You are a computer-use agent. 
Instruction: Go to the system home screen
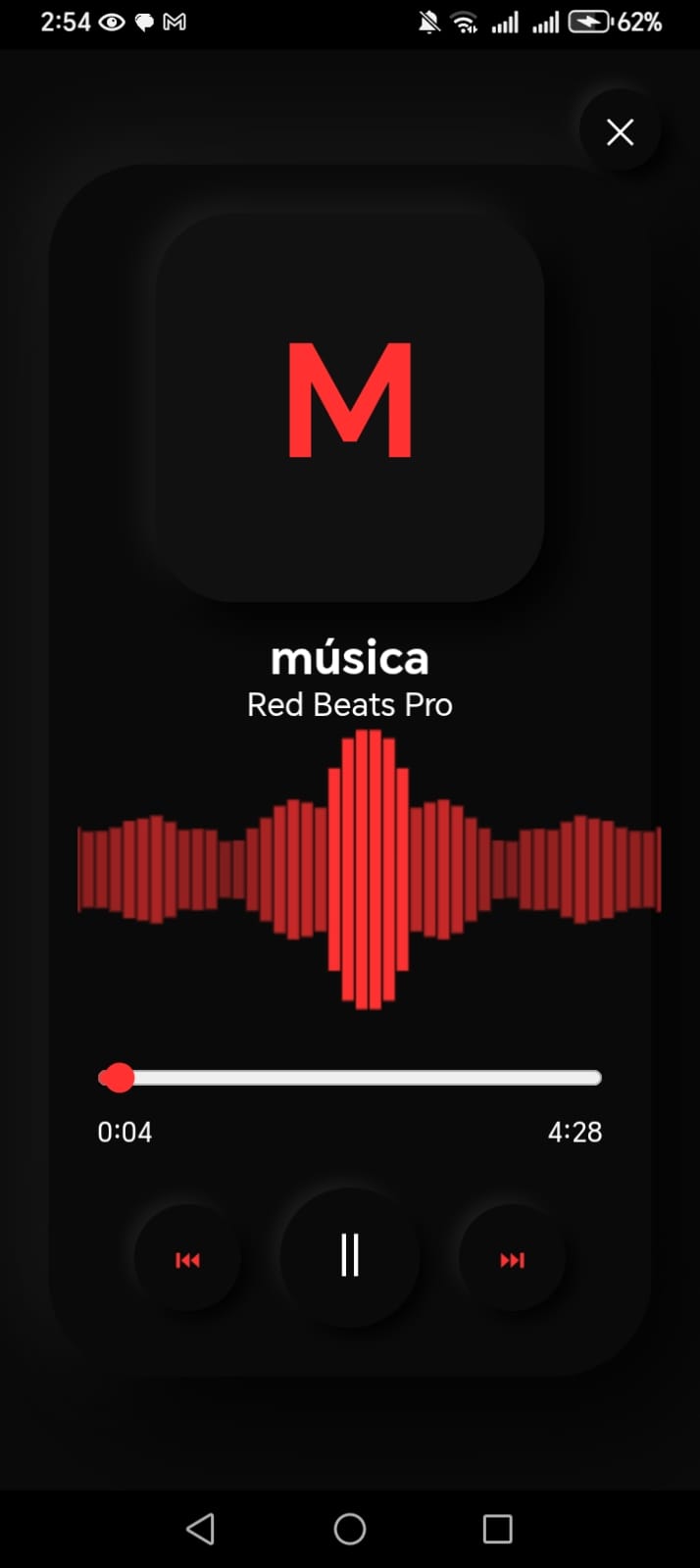pyautogui.click(x=350, y=1529)
